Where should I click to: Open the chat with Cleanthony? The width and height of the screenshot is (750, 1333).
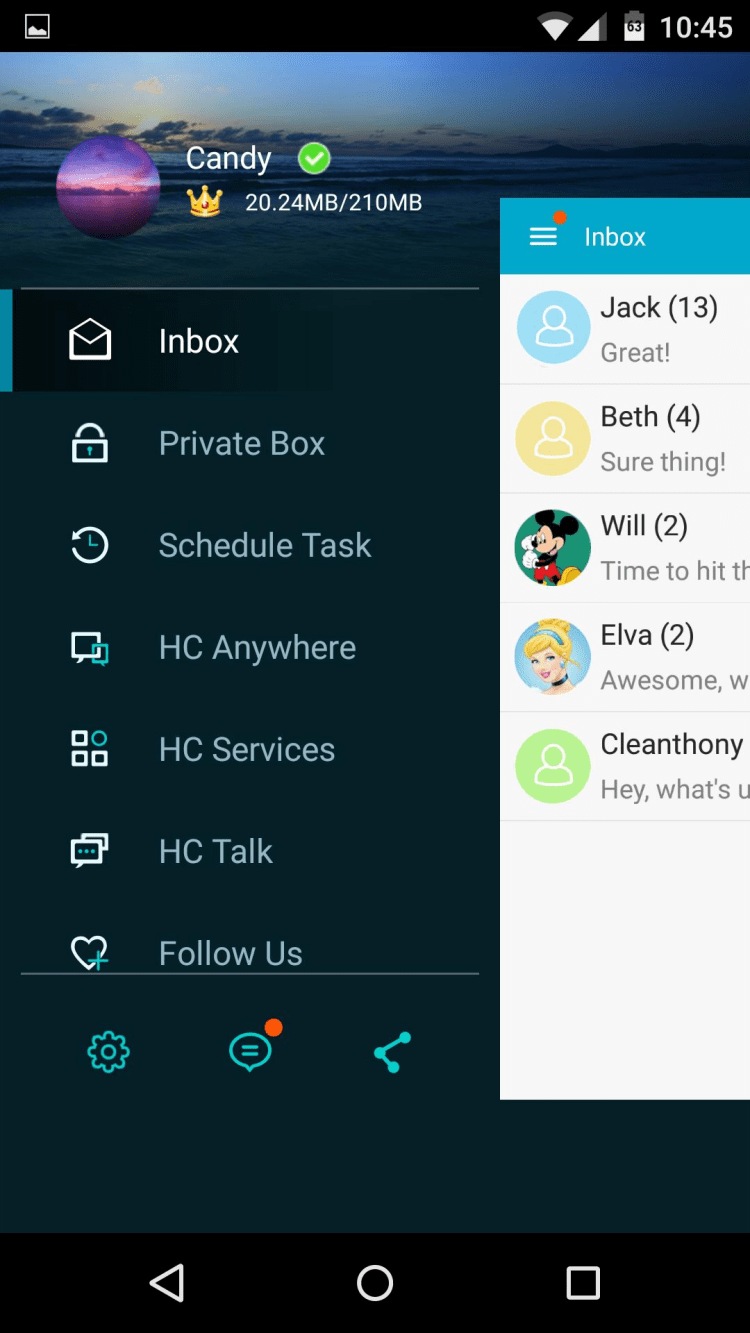[625, 766]
